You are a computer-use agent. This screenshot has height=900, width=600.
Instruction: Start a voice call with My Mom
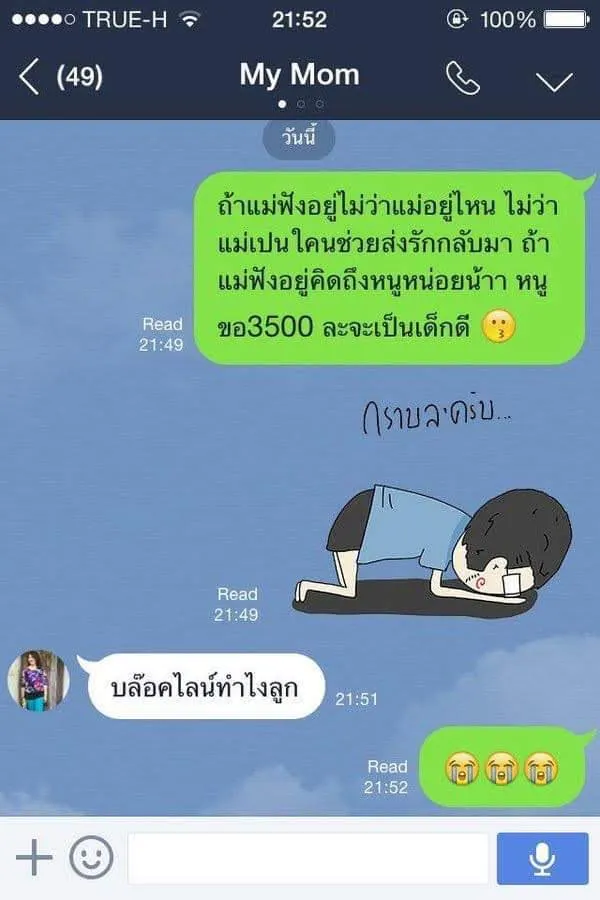point(462,78)
